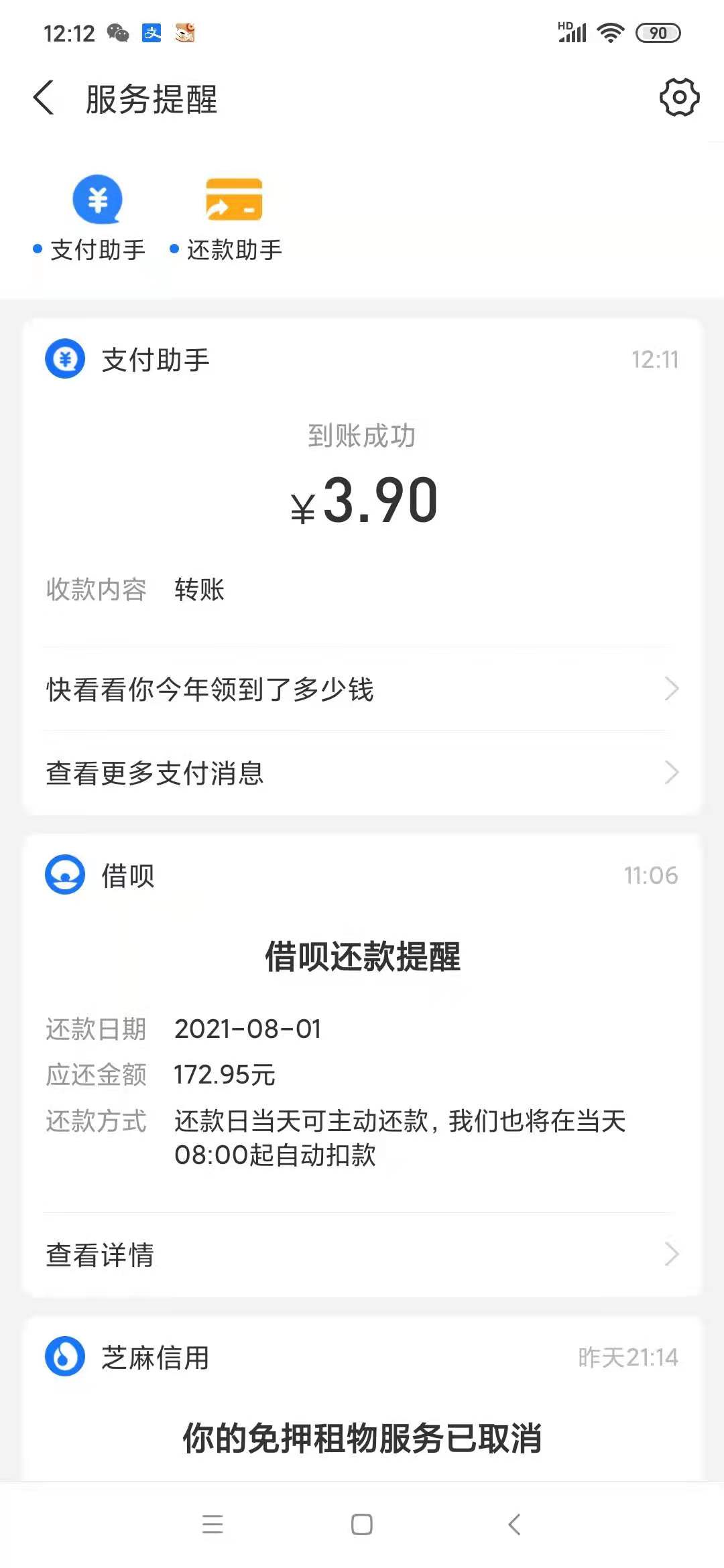The image size is (724, 1568).
Task: Open the 借呗还款提醒 card
Action: (x=362, y=1045)
